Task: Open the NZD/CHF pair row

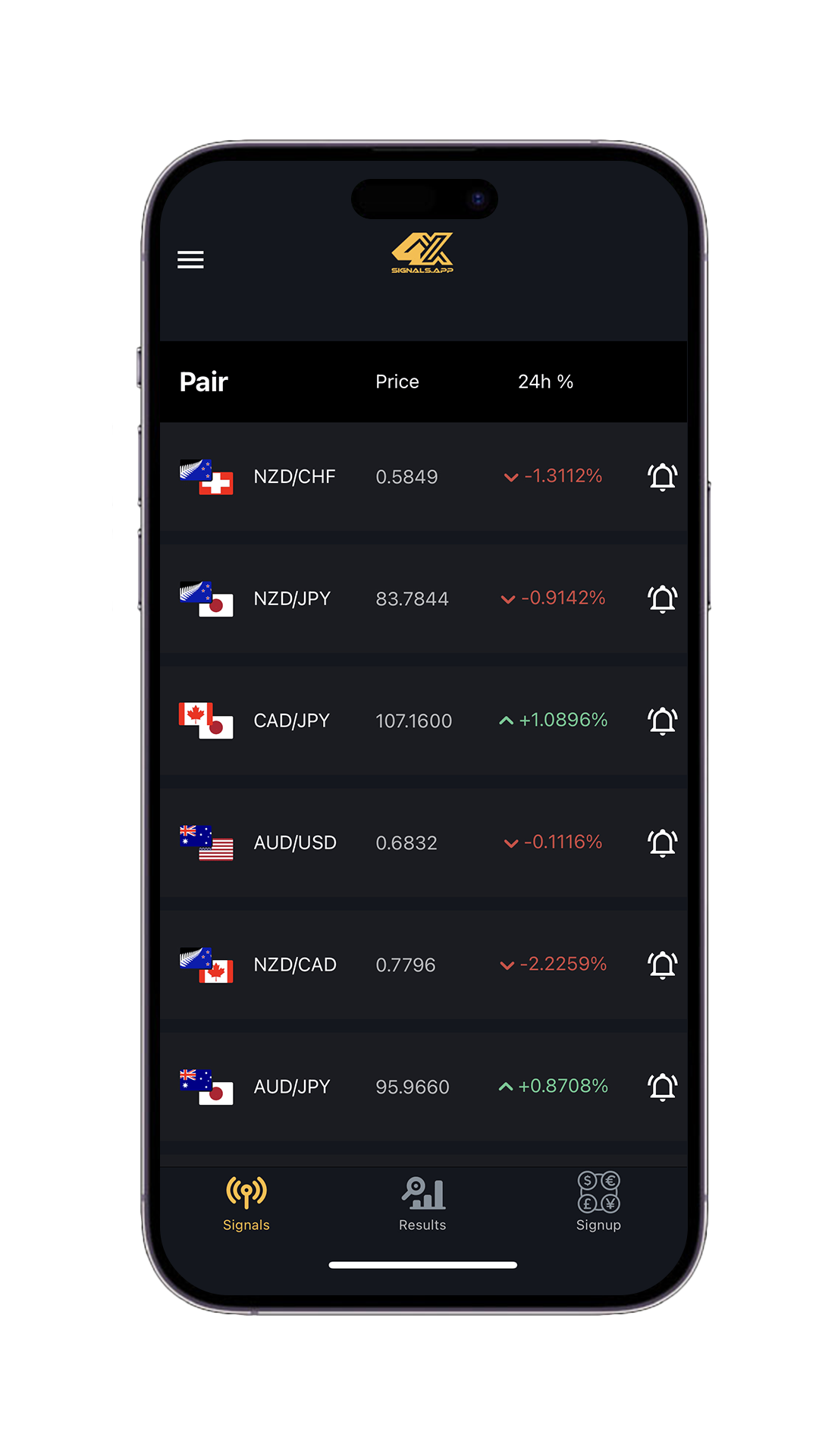Action: tap(423, 477)
